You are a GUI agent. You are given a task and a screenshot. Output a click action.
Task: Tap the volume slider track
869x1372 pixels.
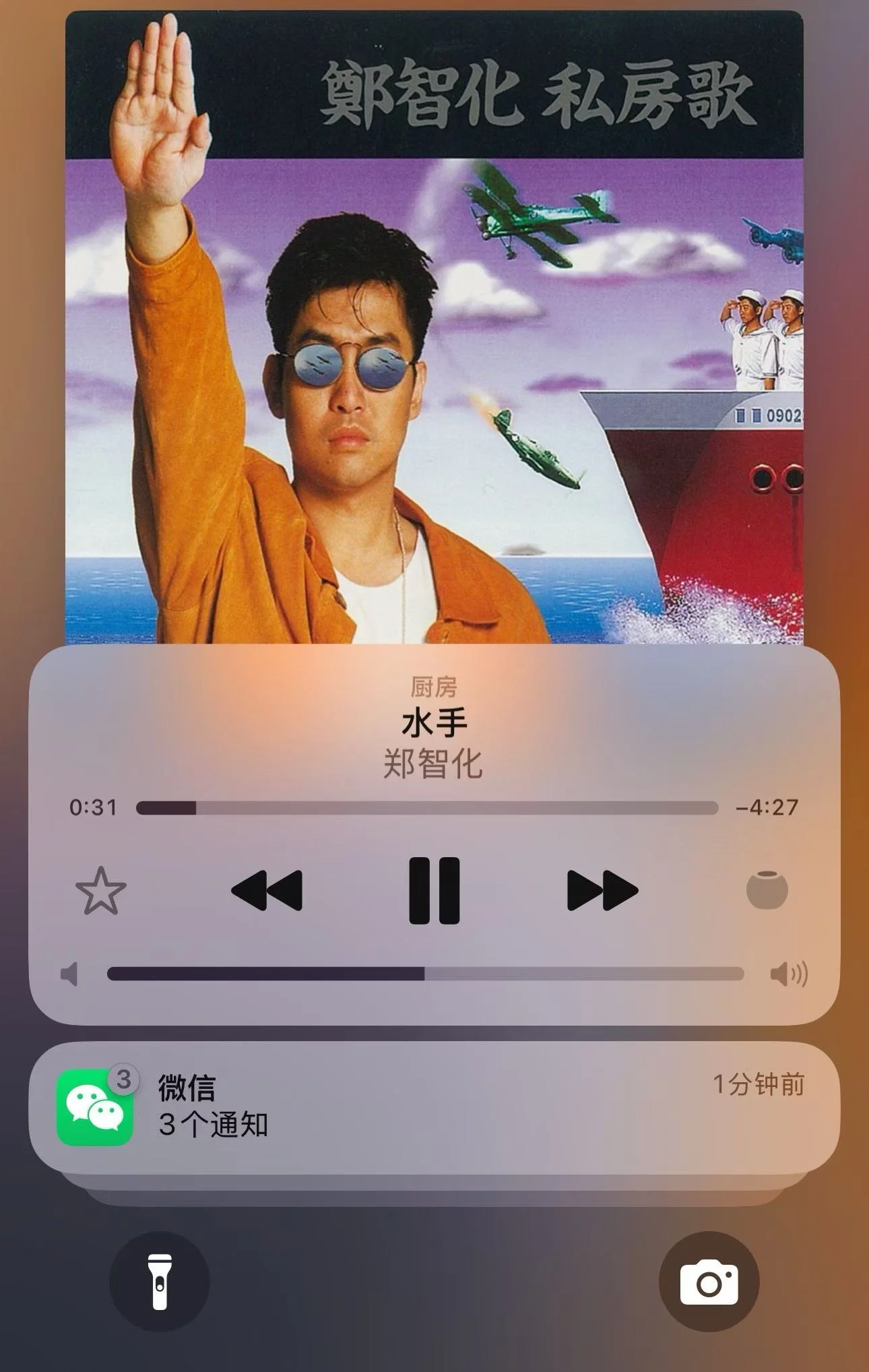point(425,974)
